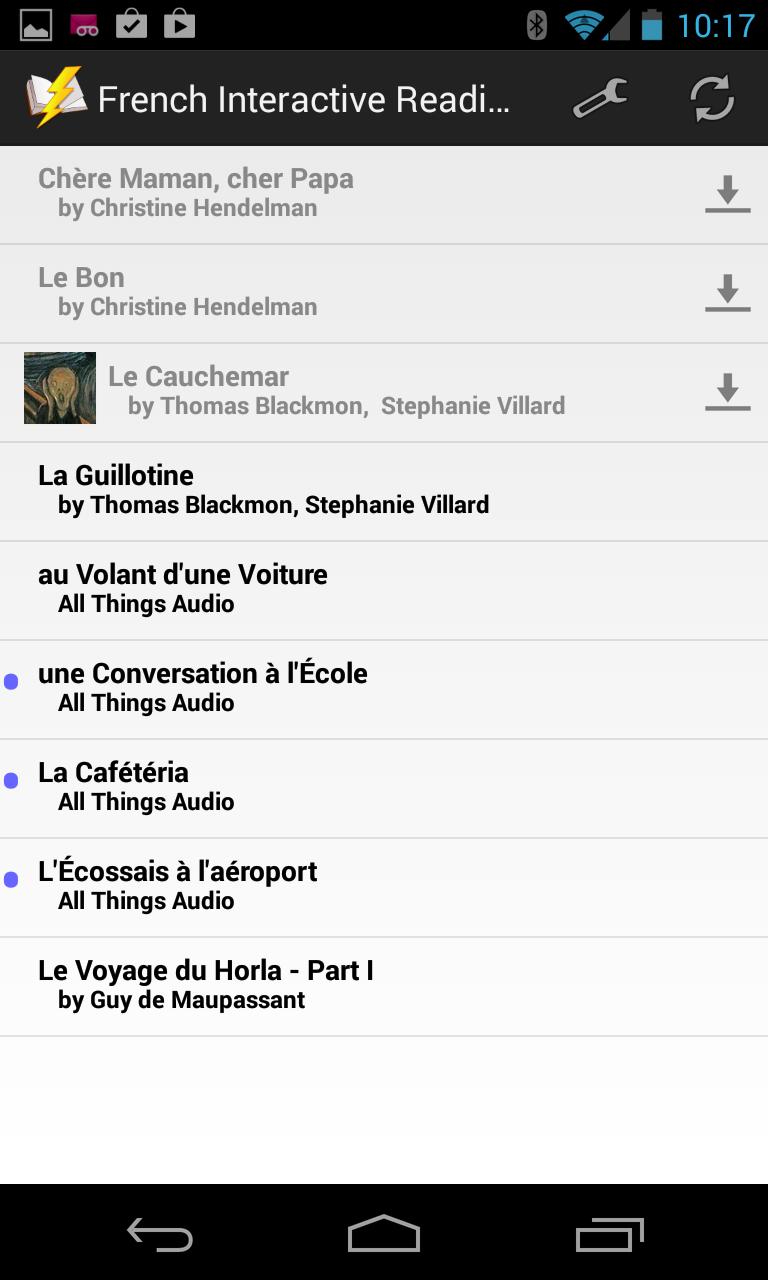Tap the 'Le Cauchemar' scream thumbnail

click(x=59, y=388)
